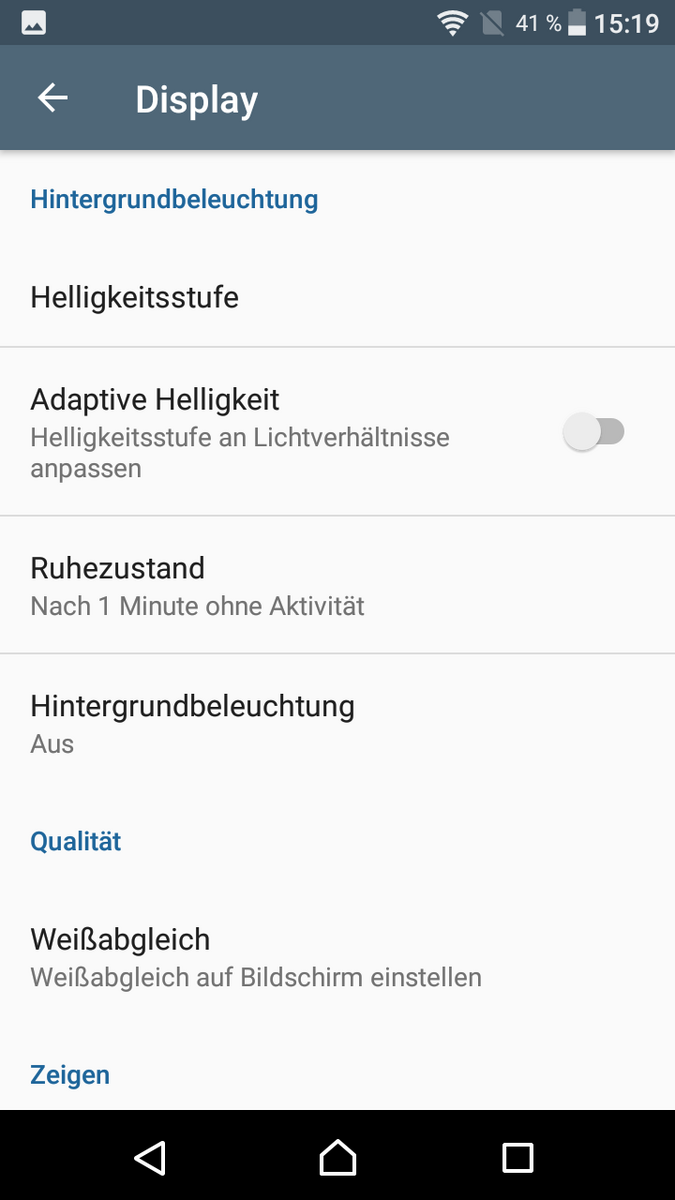This screenshot has width=675, height=1200.
Task: Tap the system home button
Action: pyautogui.click(x=337, y=1157)
